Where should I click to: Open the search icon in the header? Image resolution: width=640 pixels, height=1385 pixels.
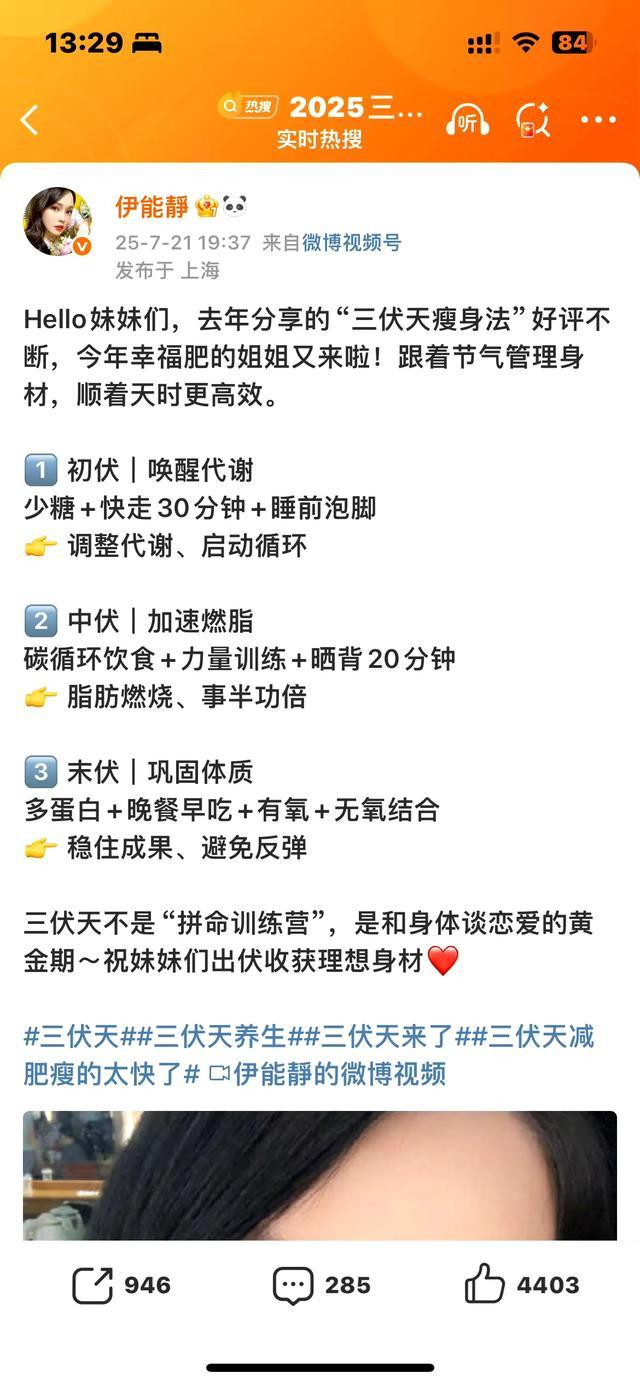(x=533, y=121)
